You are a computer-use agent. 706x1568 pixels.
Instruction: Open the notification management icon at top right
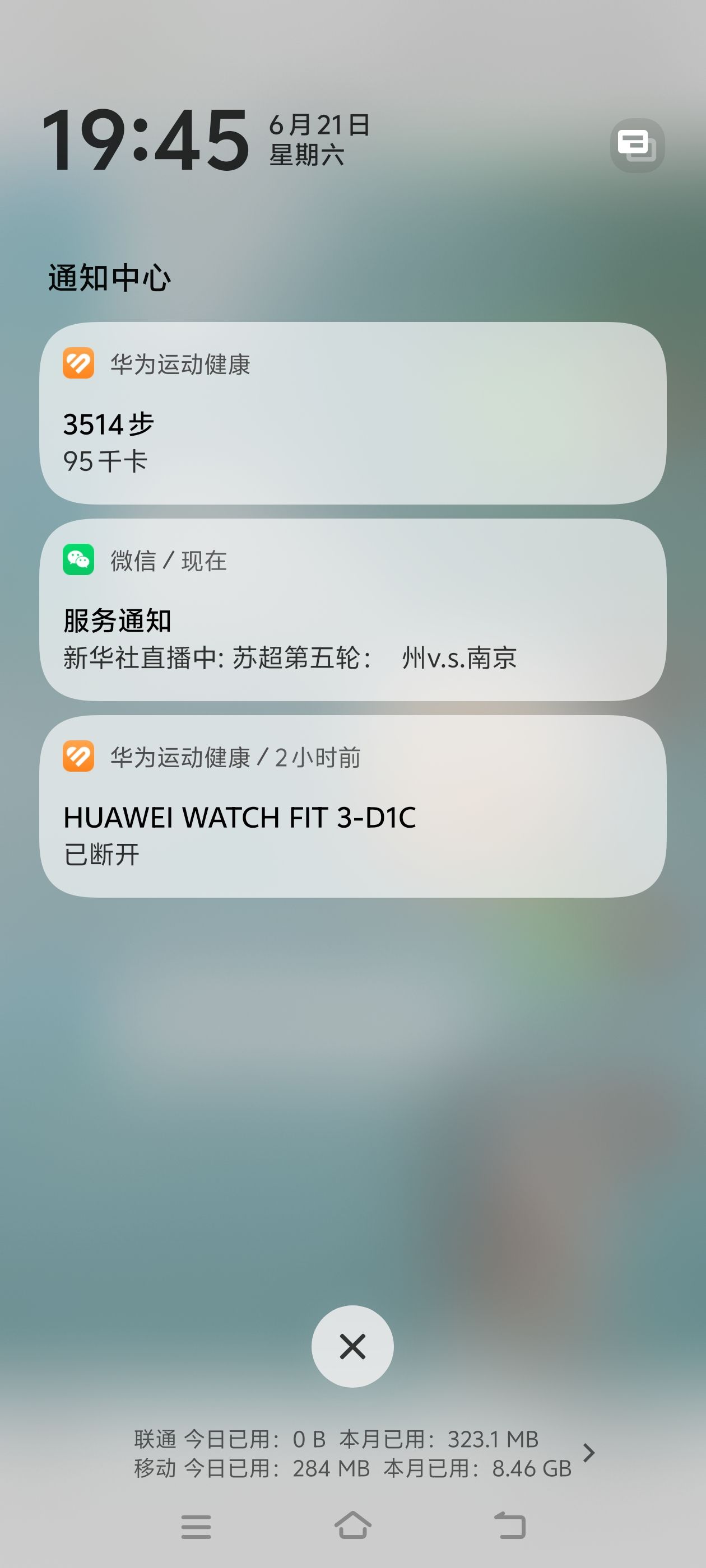point(637,146)
